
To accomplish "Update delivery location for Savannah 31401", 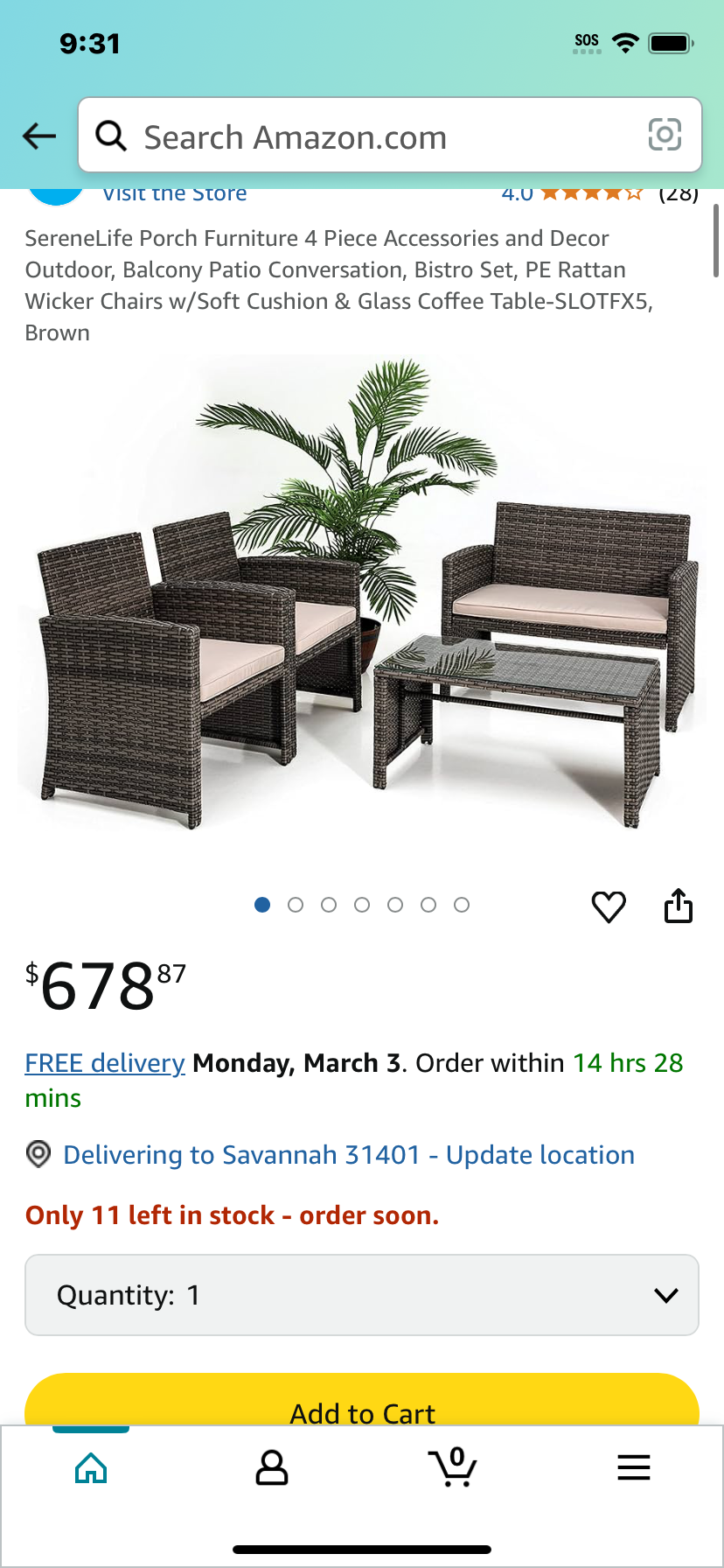I will click(x=349, y=1155).
